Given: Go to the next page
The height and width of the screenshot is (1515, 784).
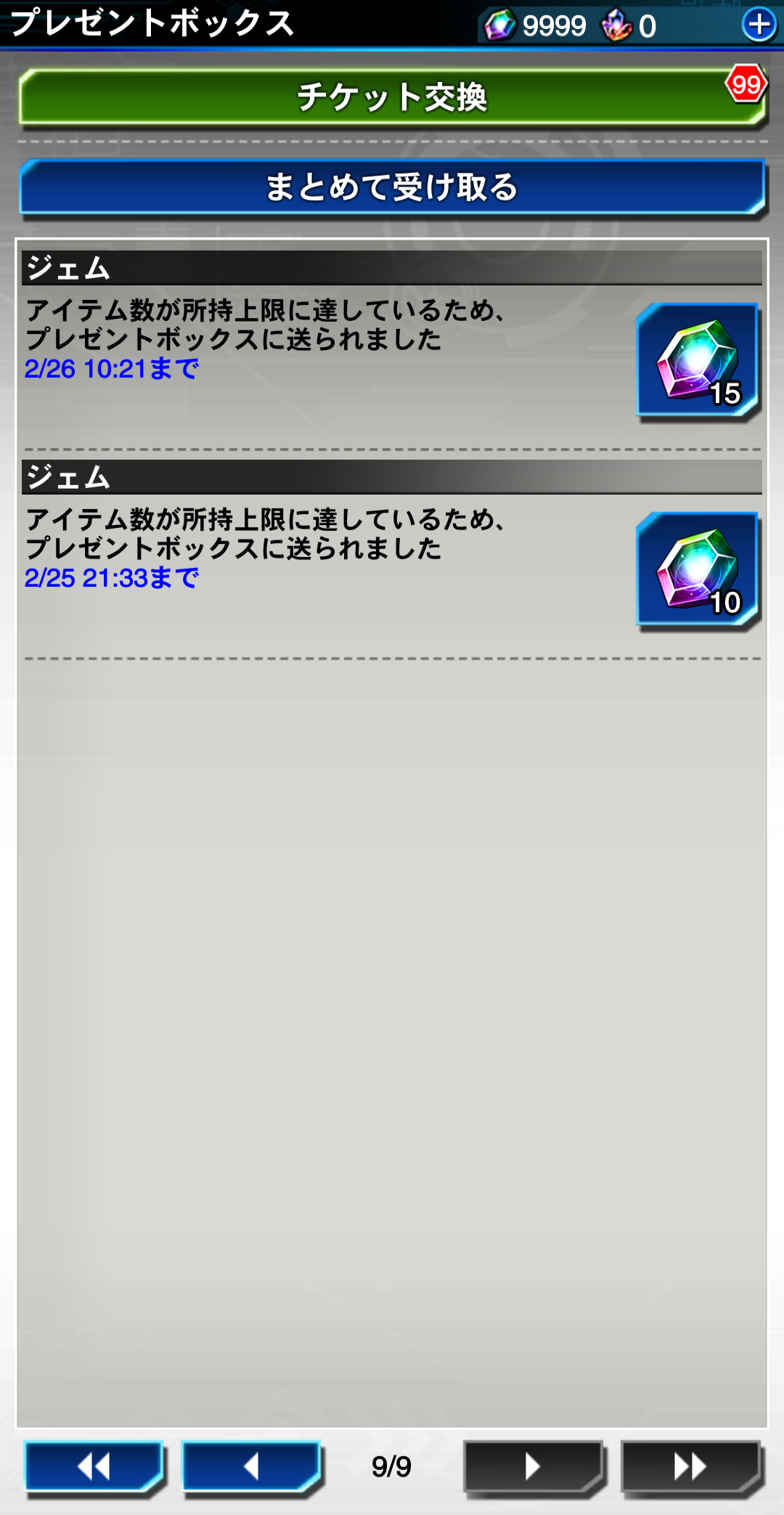Looking at the screenshot, I should click(x=534, y=1467).
